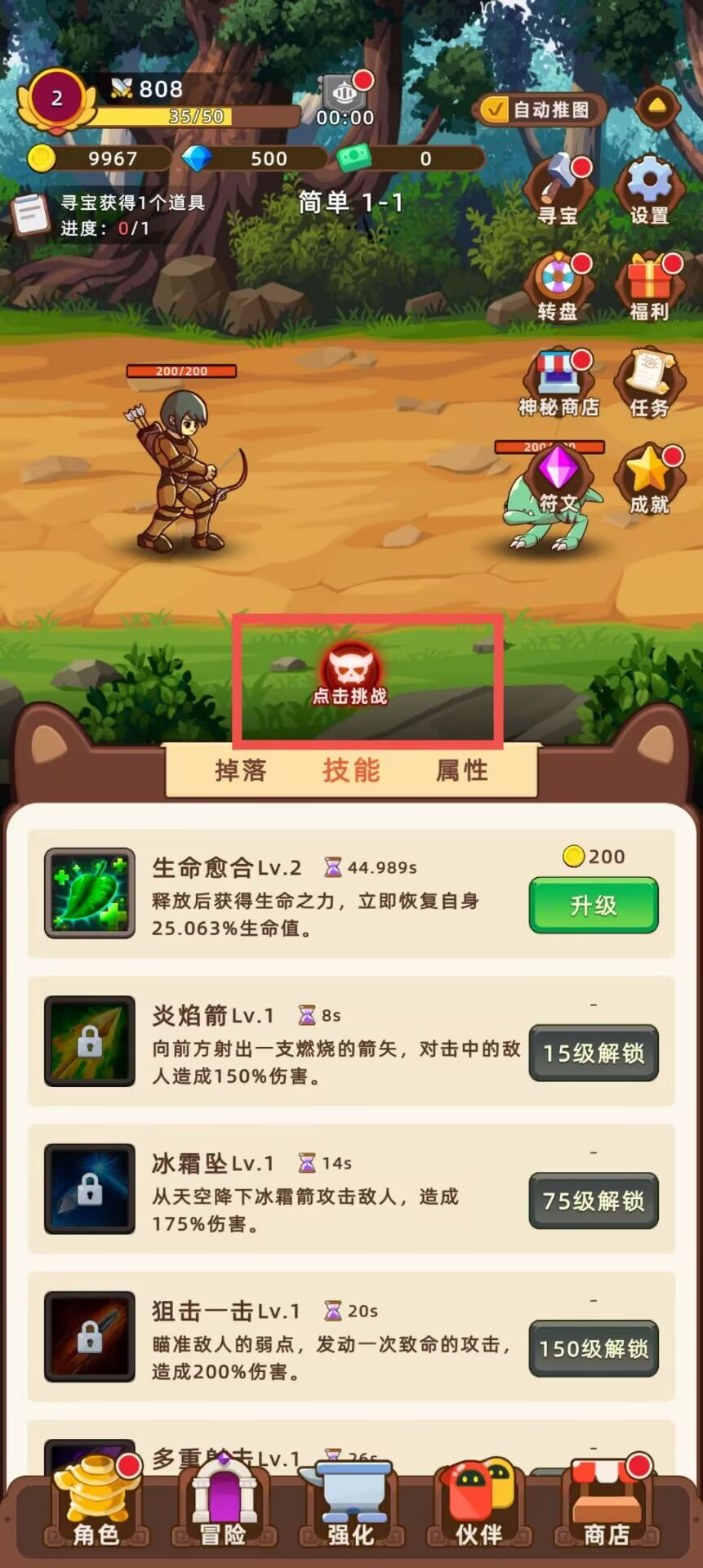Switch to the 掉落 tab
Viewport: 703px width, 1568px height.
241,770
